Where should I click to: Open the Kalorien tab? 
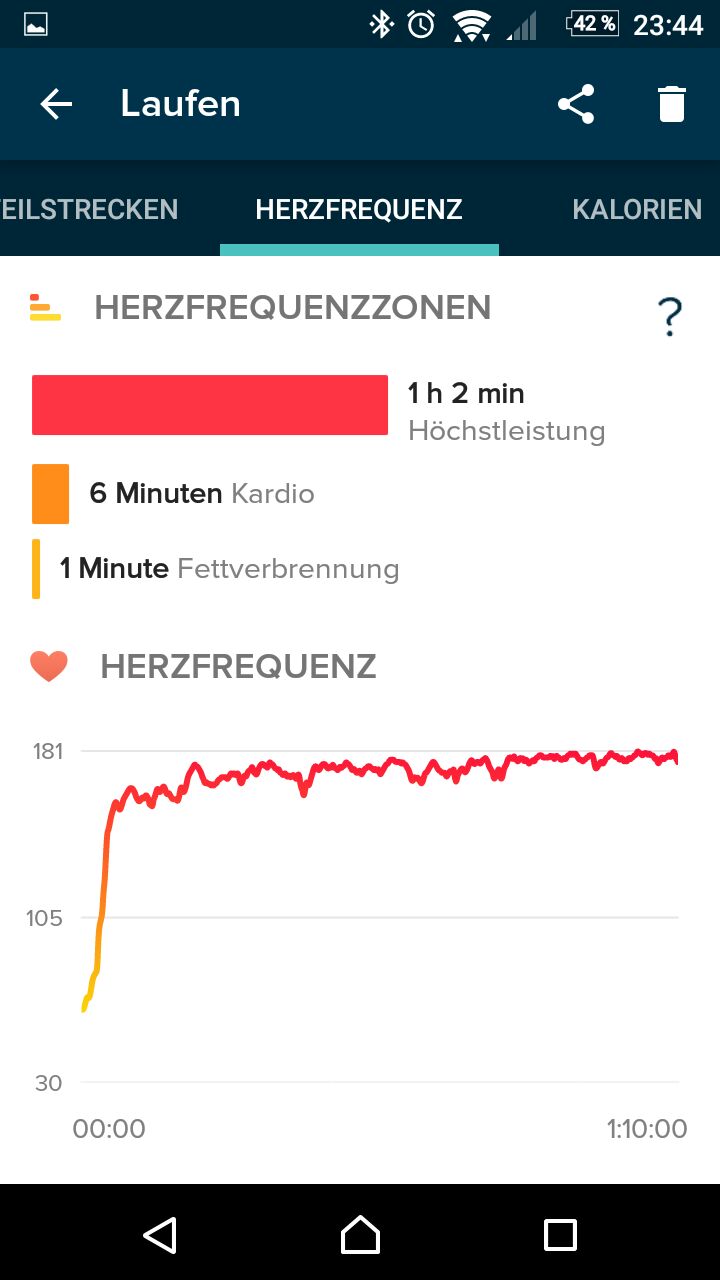pyautogui.click(x=637, y=209)
